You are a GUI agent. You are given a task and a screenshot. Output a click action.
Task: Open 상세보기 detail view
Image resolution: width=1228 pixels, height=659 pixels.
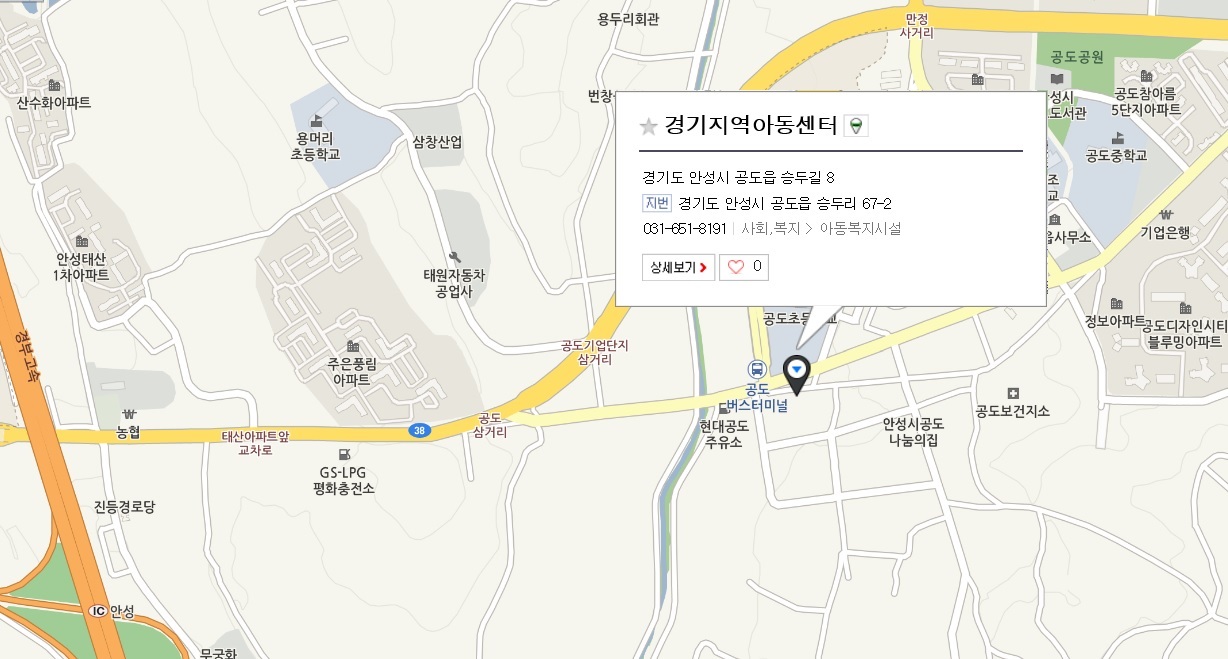pyautogui.click(x=678, y=267)
